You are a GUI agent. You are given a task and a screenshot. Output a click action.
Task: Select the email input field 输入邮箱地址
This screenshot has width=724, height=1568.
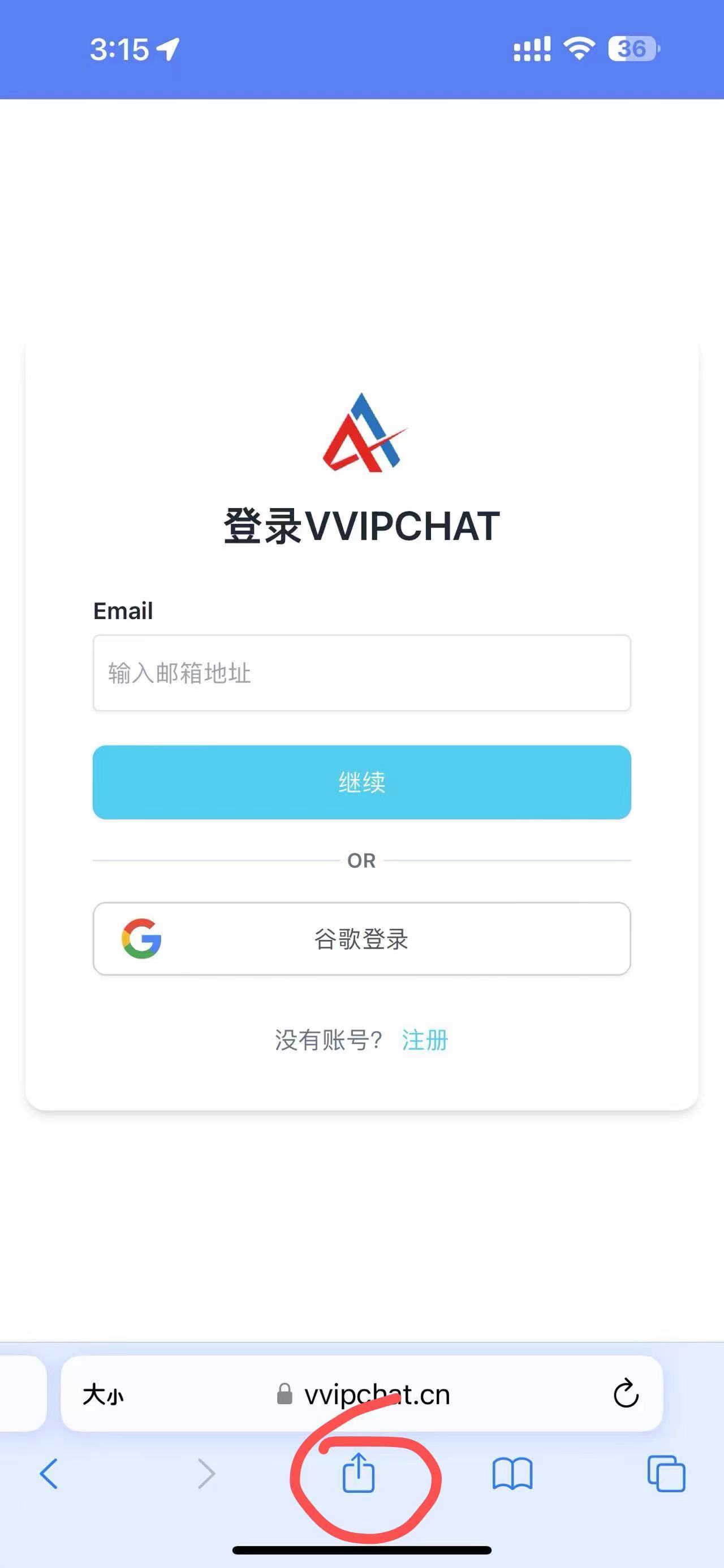click(x=361, y=673)
